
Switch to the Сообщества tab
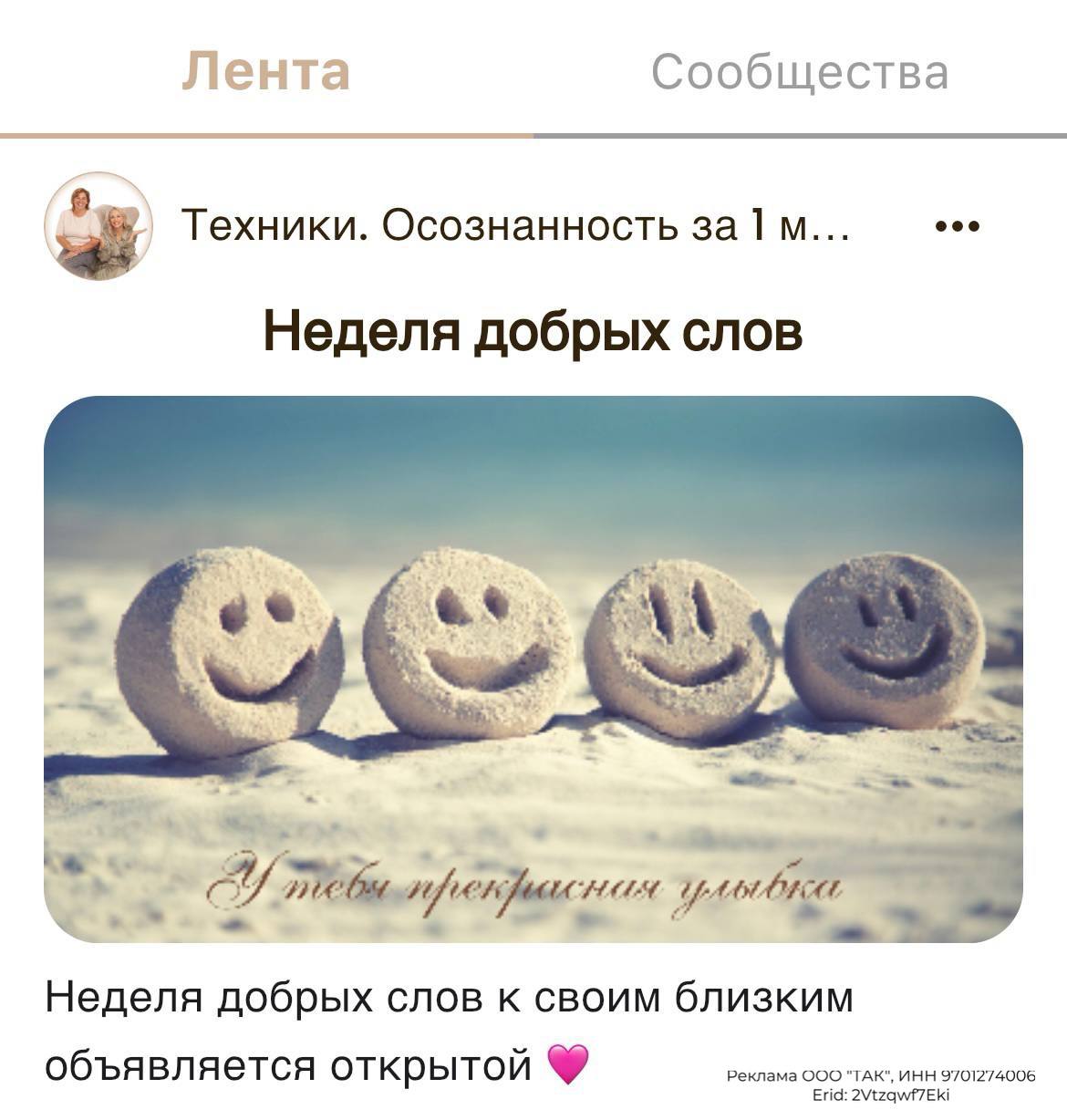click(800, 72)
